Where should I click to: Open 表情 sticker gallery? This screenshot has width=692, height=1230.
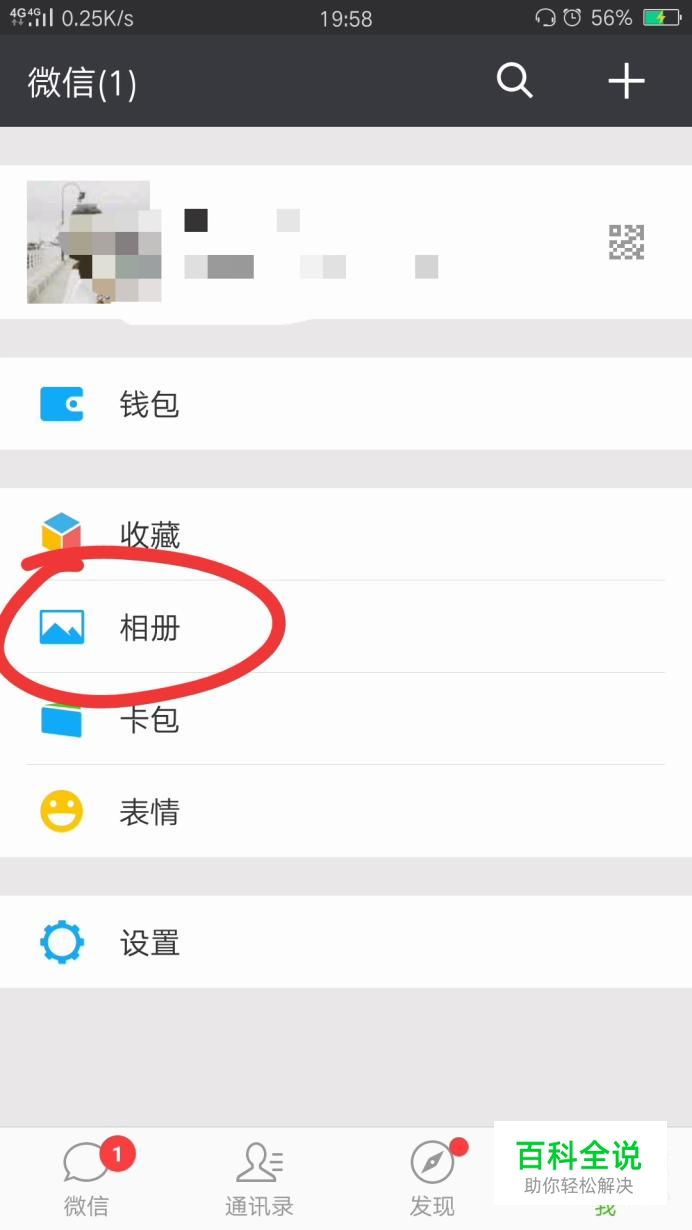pyautogui.click(x=345, y=811)
